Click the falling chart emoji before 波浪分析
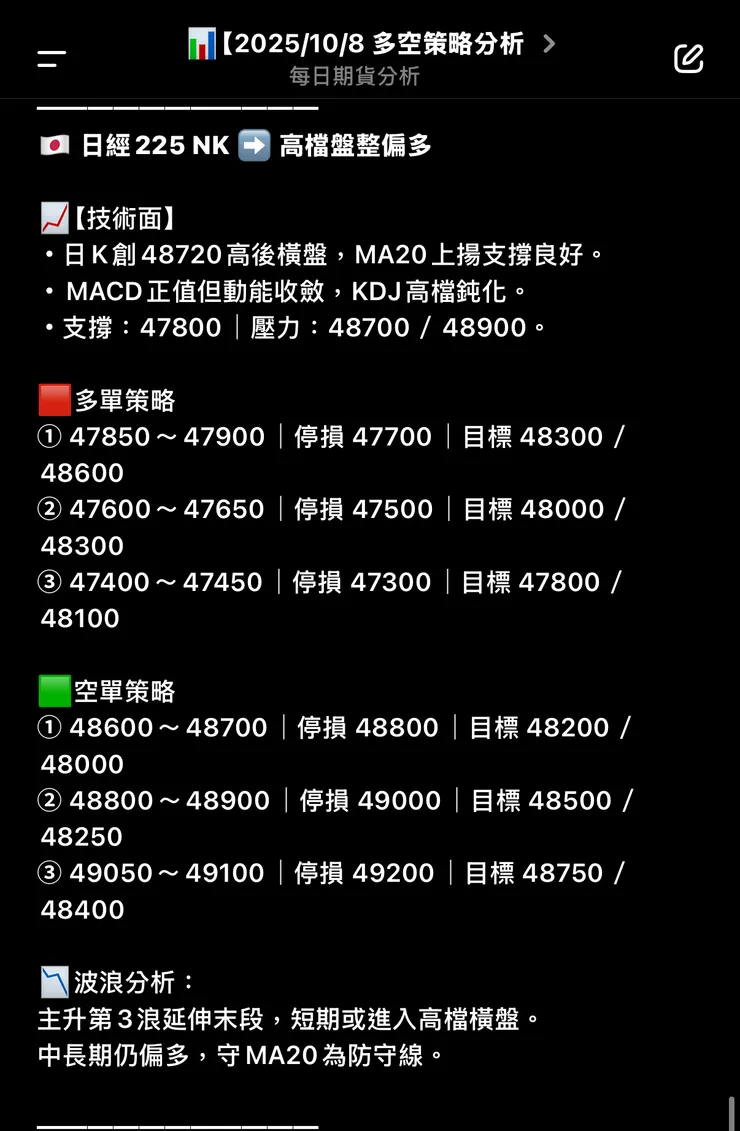The image size is (740, 1131). point(54,983)
